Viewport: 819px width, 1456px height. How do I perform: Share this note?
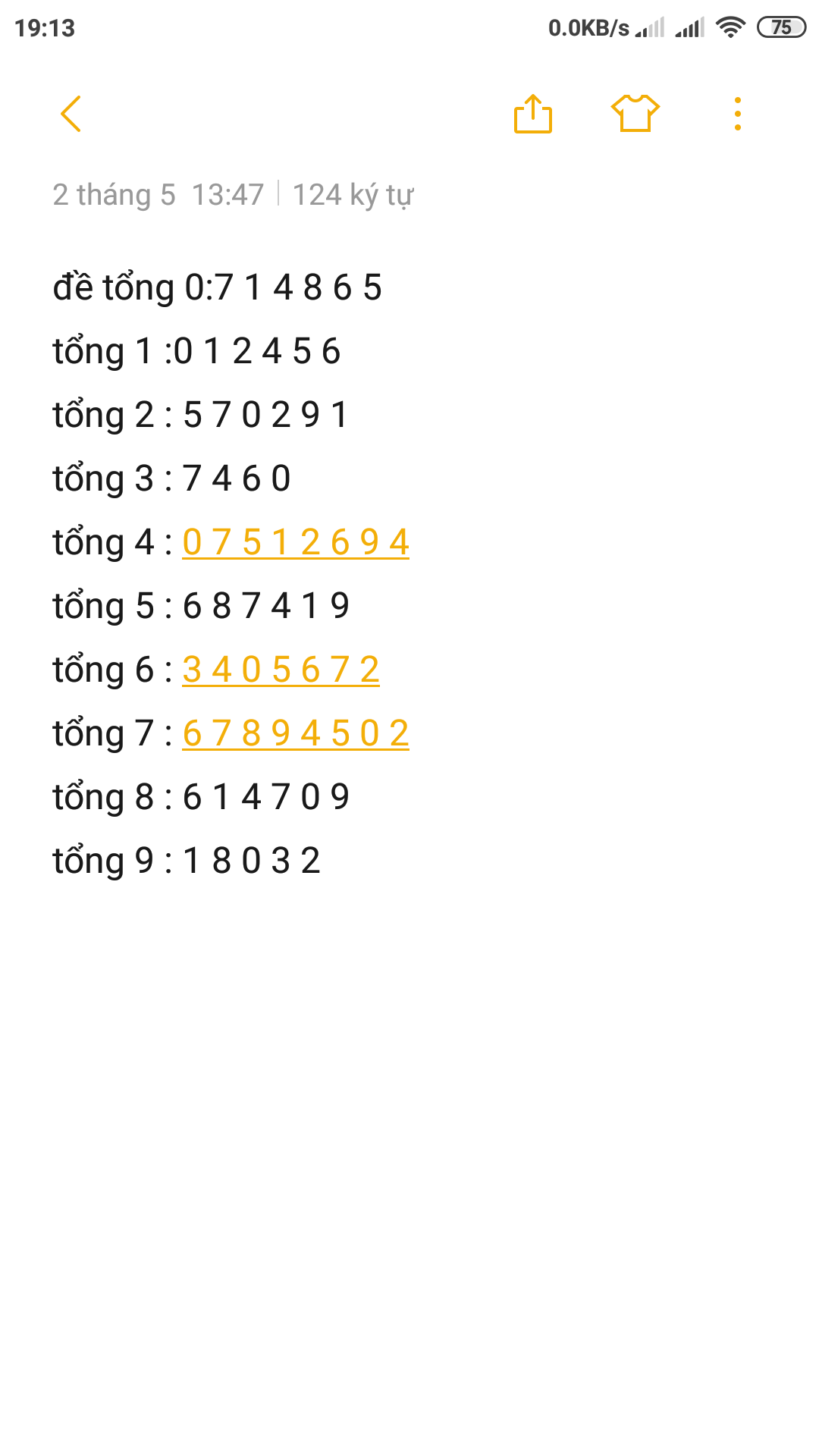532,115
